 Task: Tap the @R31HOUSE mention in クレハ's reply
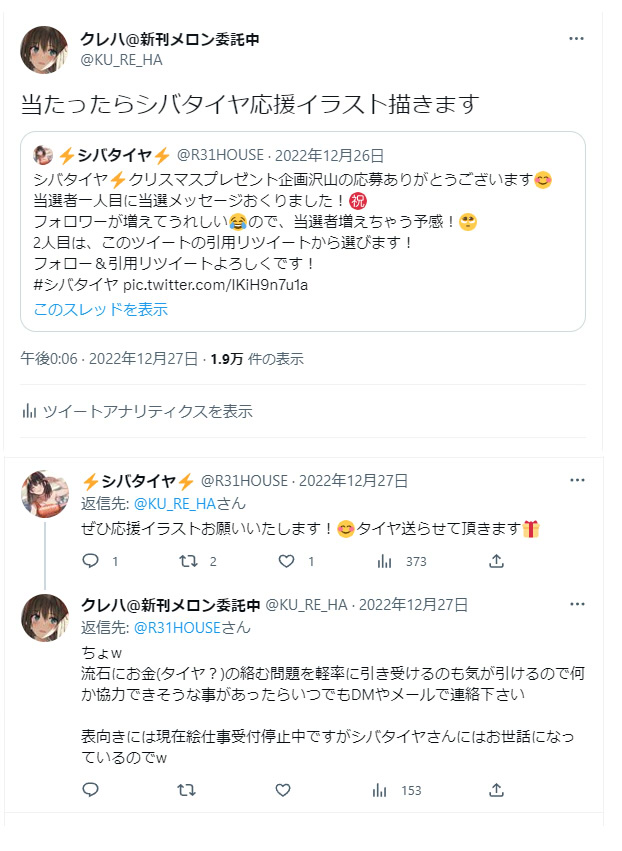click(x=179, y=628)
